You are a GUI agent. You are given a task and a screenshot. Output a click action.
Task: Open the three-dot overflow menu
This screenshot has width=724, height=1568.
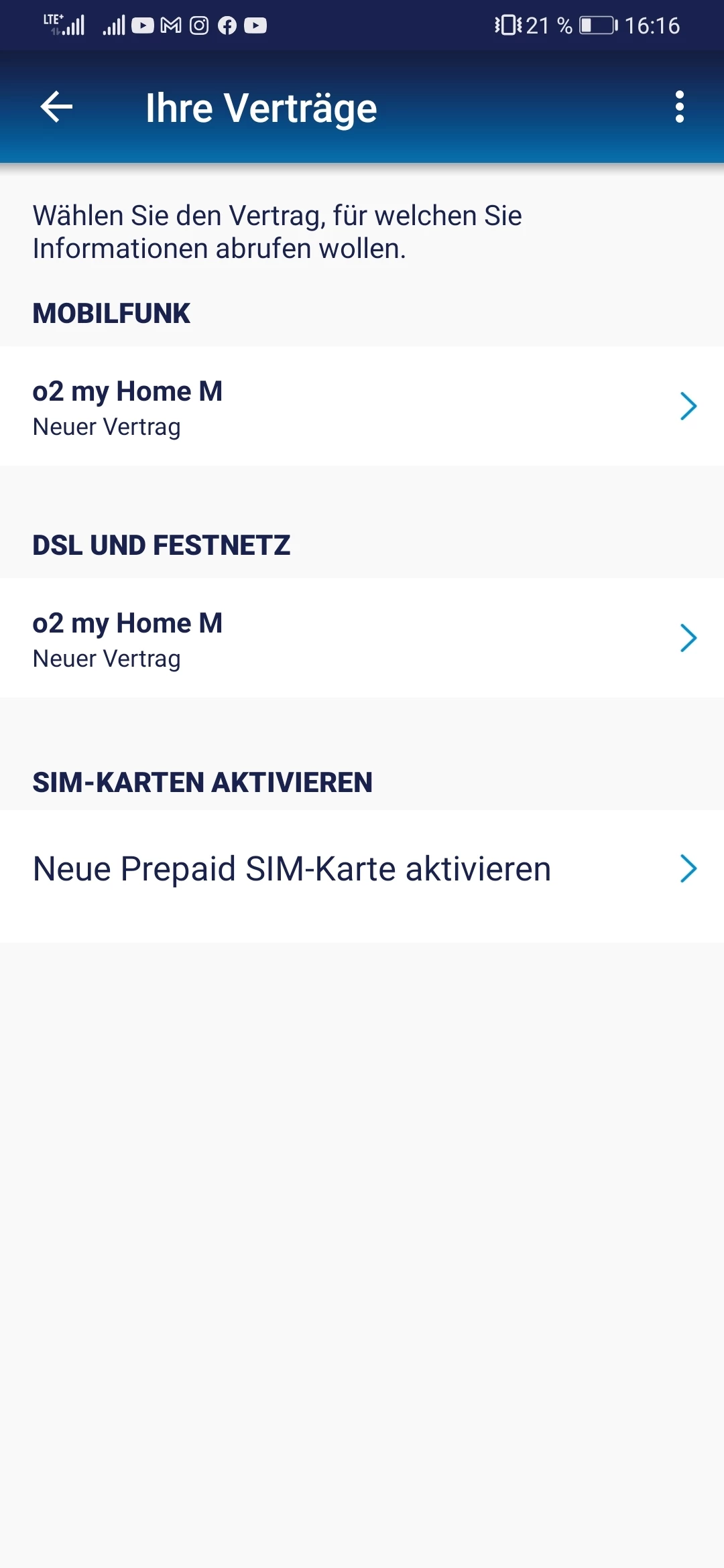click(x=679, y=107)
